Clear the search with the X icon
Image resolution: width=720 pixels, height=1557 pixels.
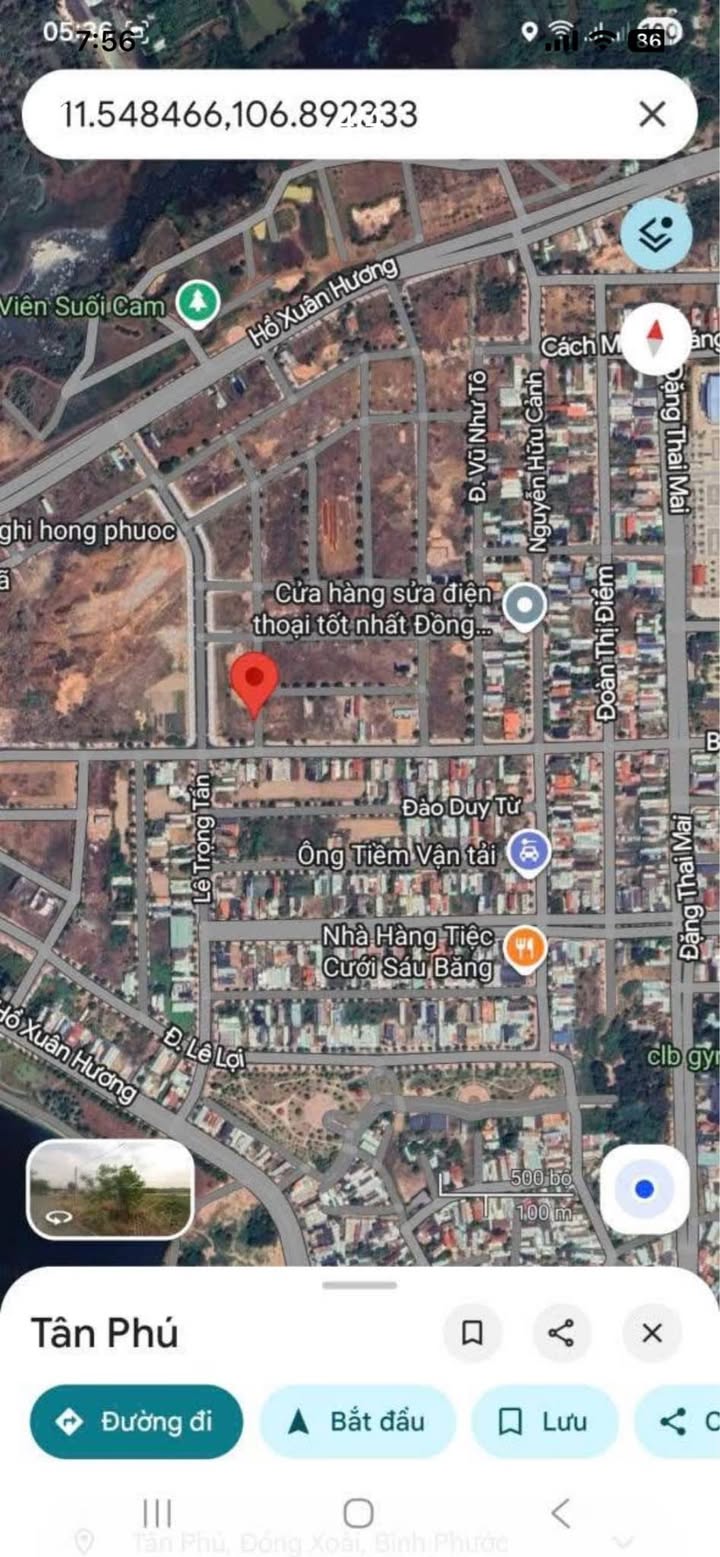pos(652,114)
